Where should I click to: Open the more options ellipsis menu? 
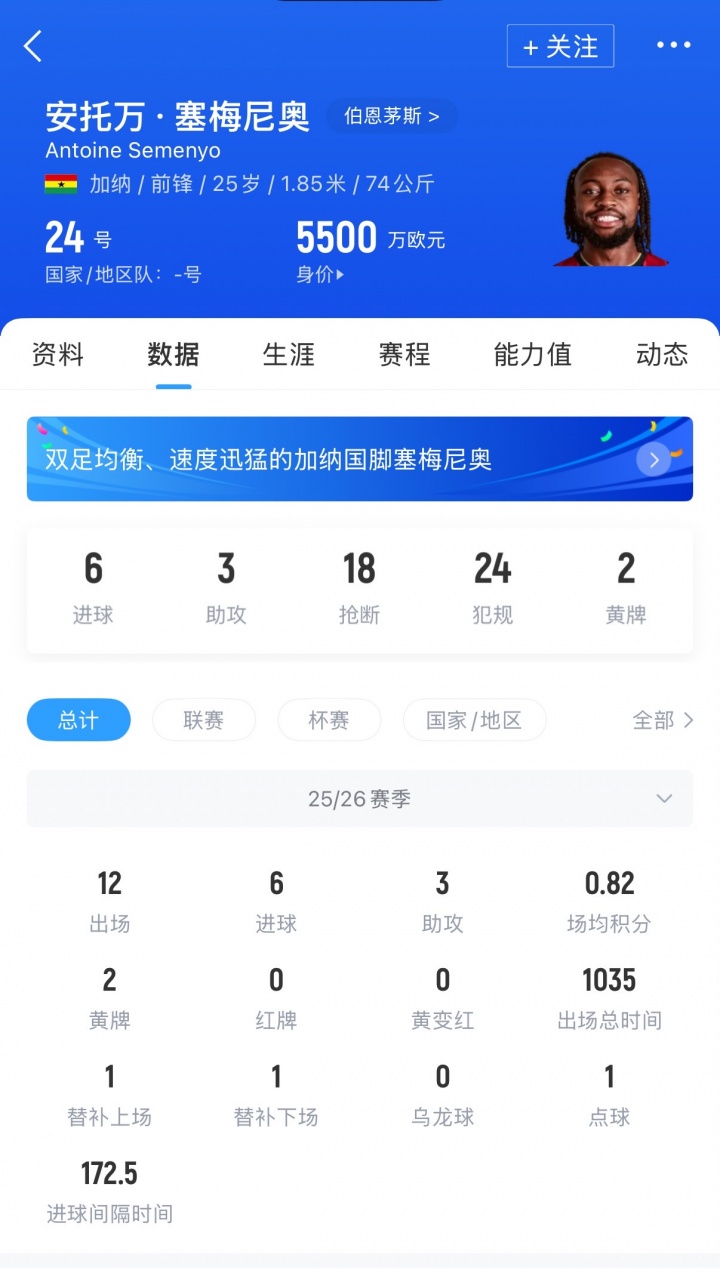click(x=674, y=46)
